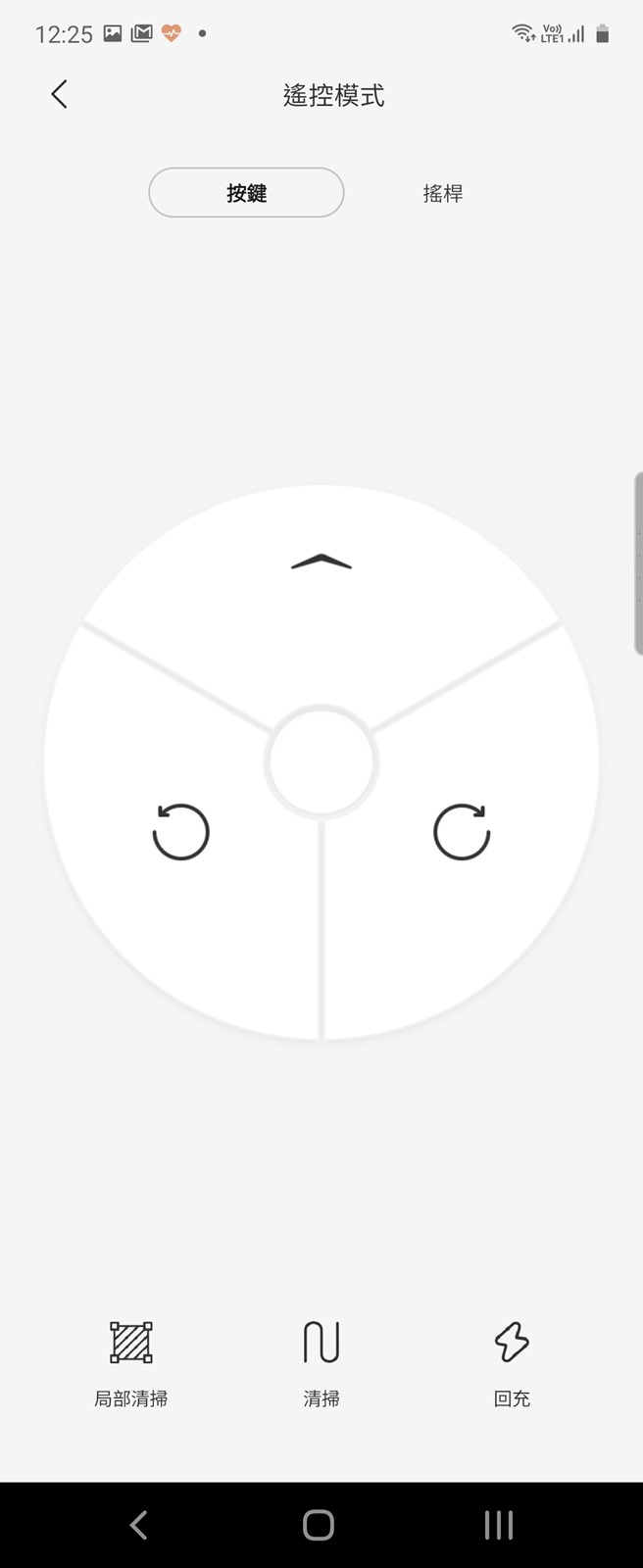This screenshot has height=1568, width=643.
Task: Tap the system home button
Action: (319, 1525)
